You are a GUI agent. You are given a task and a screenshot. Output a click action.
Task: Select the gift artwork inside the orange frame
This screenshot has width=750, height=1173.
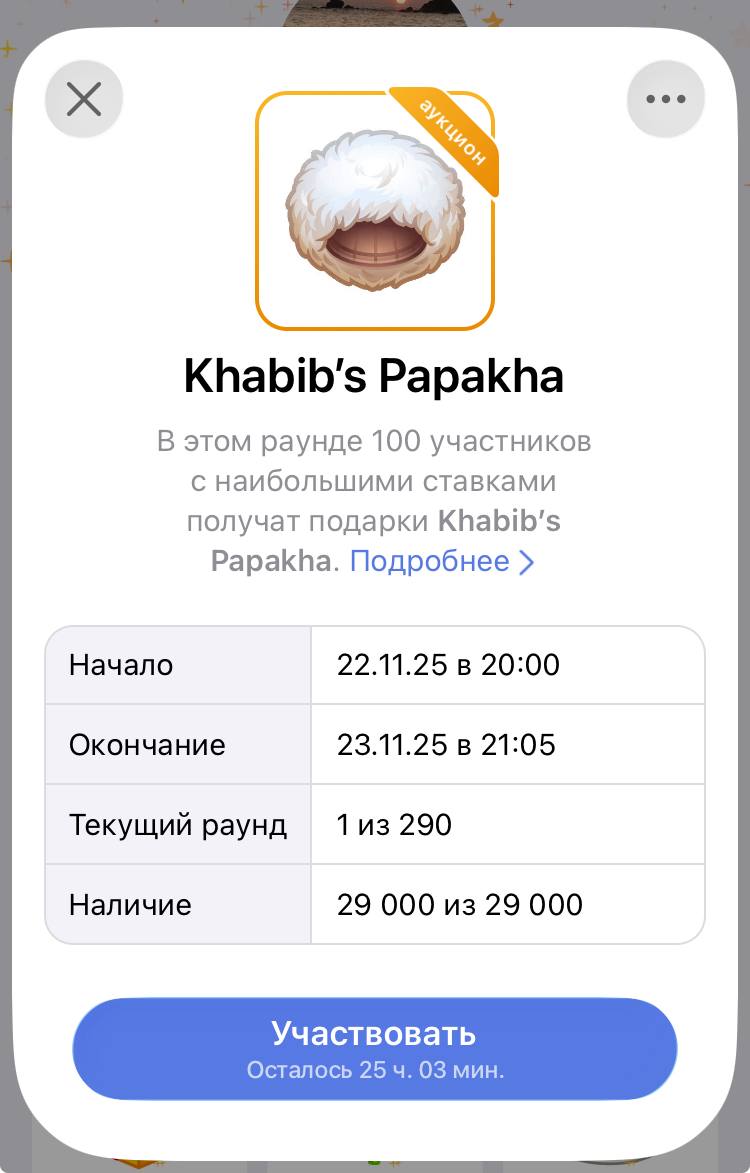pyautogui.click(x=375, y=207)
